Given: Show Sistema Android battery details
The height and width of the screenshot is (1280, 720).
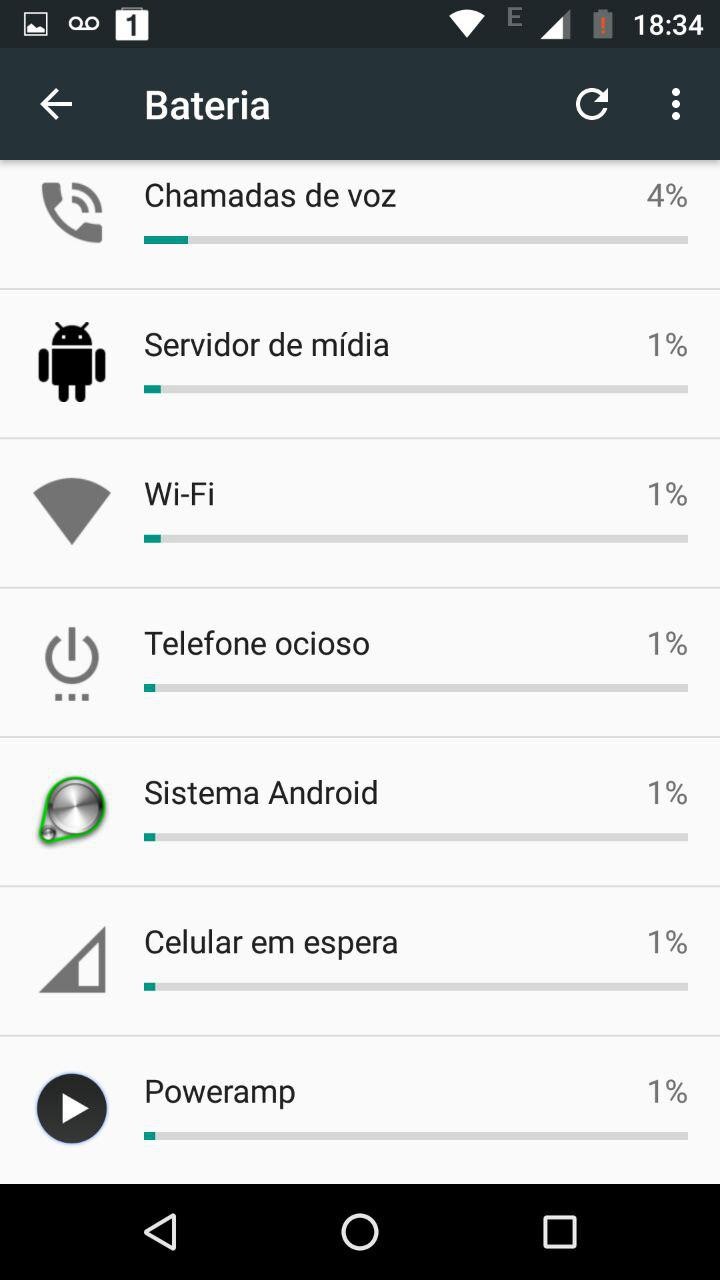Looking at the screenshot, I should click(x=360, y=811).
